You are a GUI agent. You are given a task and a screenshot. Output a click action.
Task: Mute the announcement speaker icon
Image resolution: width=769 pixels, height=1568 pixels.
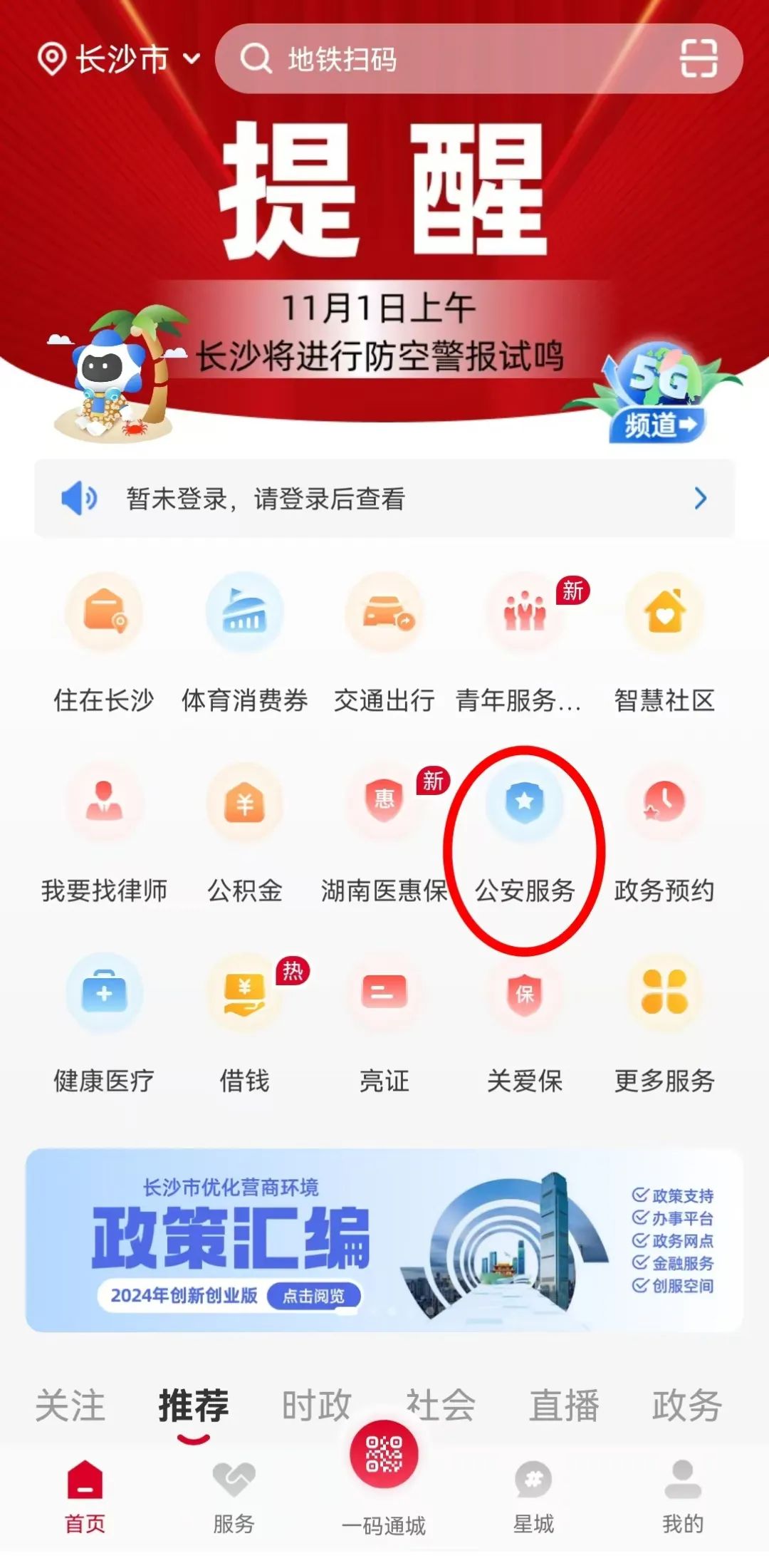coord(80,499)
